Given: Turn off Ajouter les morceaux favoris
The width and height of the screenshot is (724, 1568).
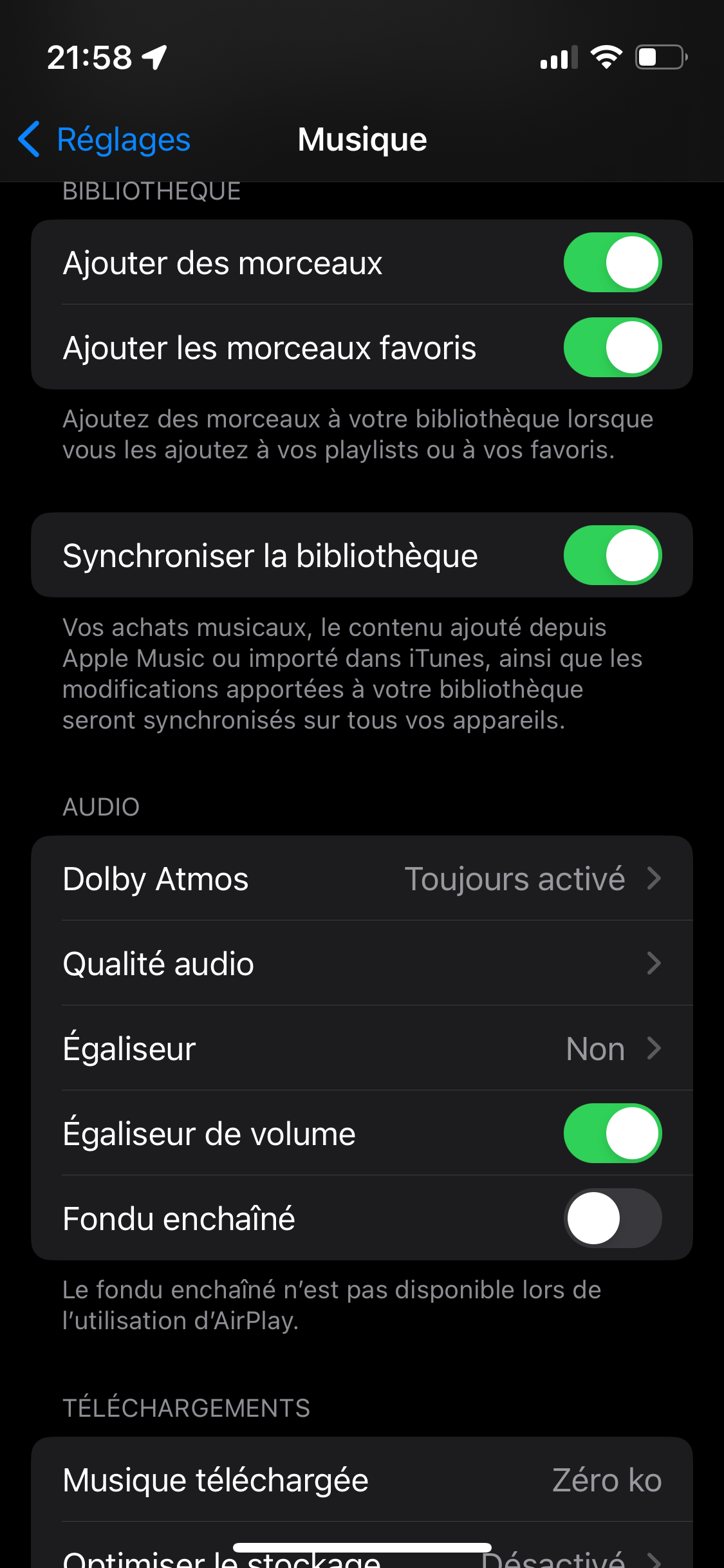Looking at the screenshot, I should [x=612, y=348].
